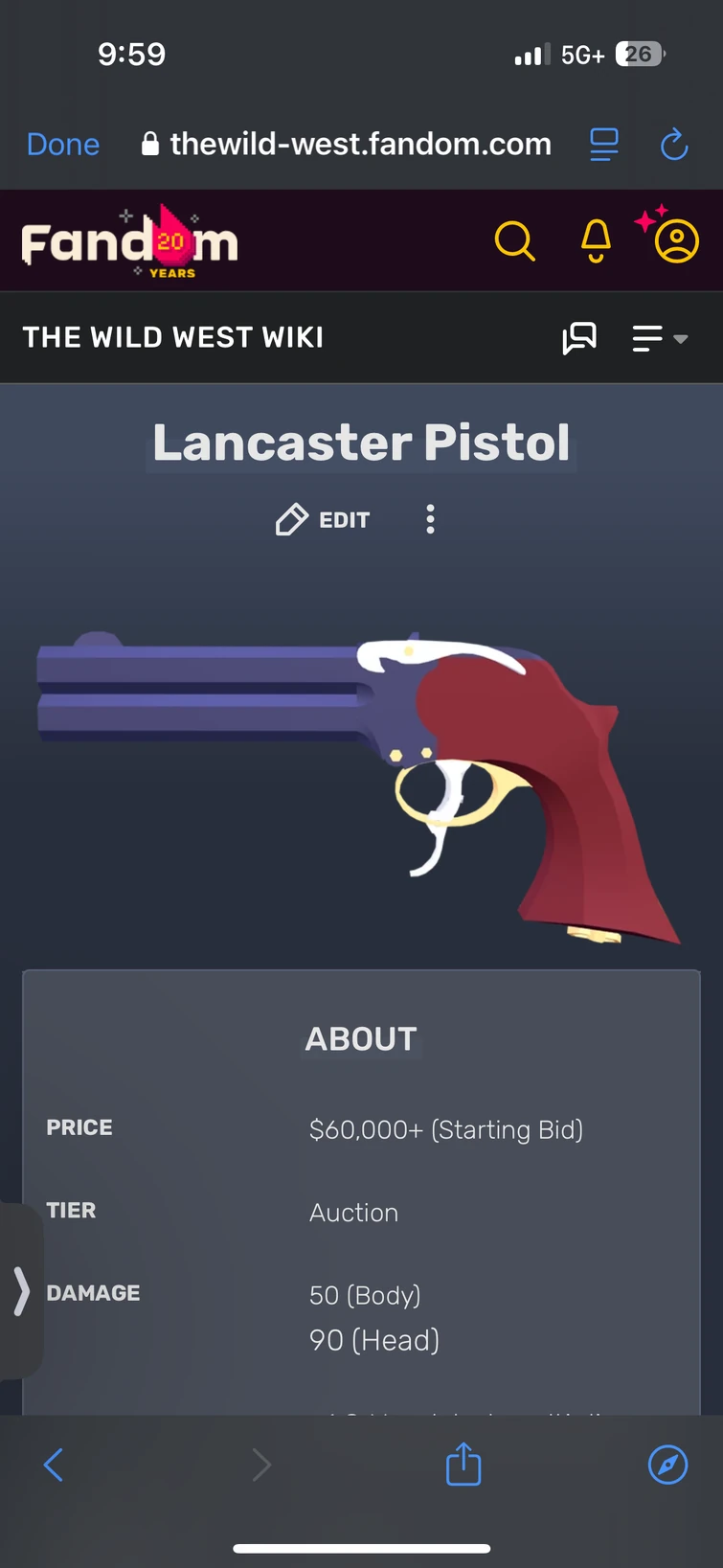The width and height of the screenshot is (723, 1568).
Task: Open this page in Safari
Action: coord(667,1464)
